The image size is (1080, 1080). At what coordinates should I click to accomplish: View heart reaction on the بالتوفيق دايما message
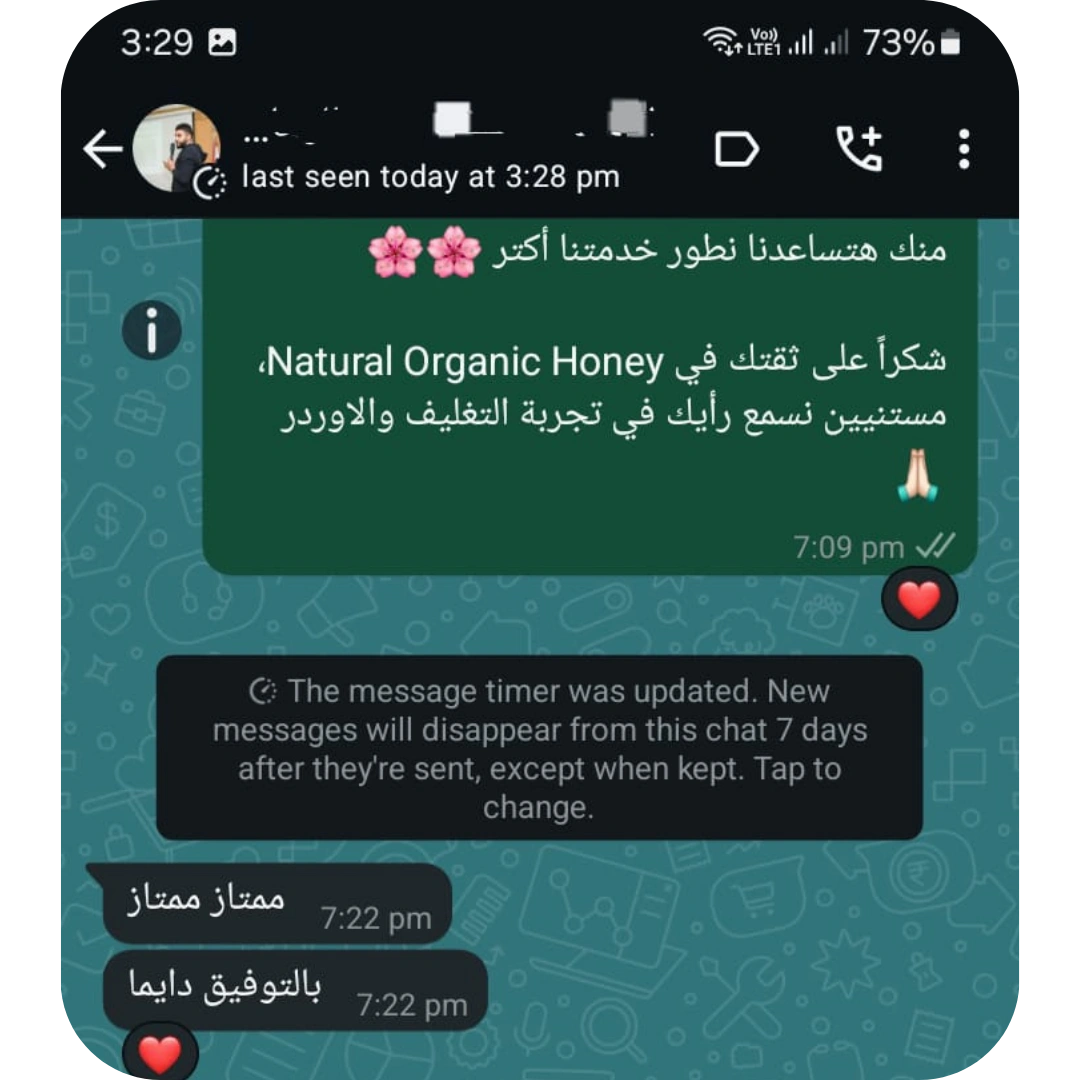click(160, 1053)
